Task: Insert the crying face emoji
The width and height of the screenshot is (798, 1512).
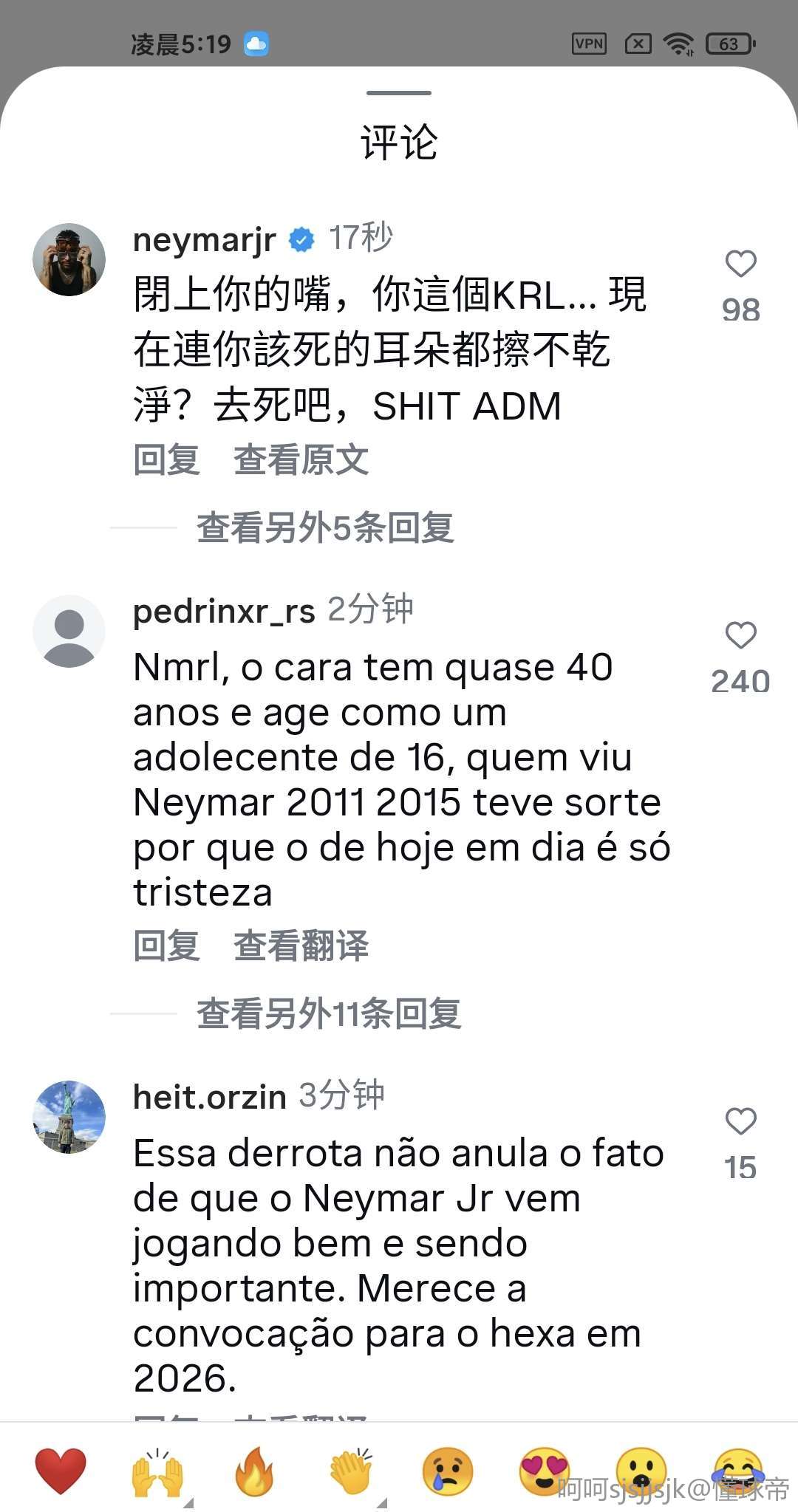Action: (448, 1471)
